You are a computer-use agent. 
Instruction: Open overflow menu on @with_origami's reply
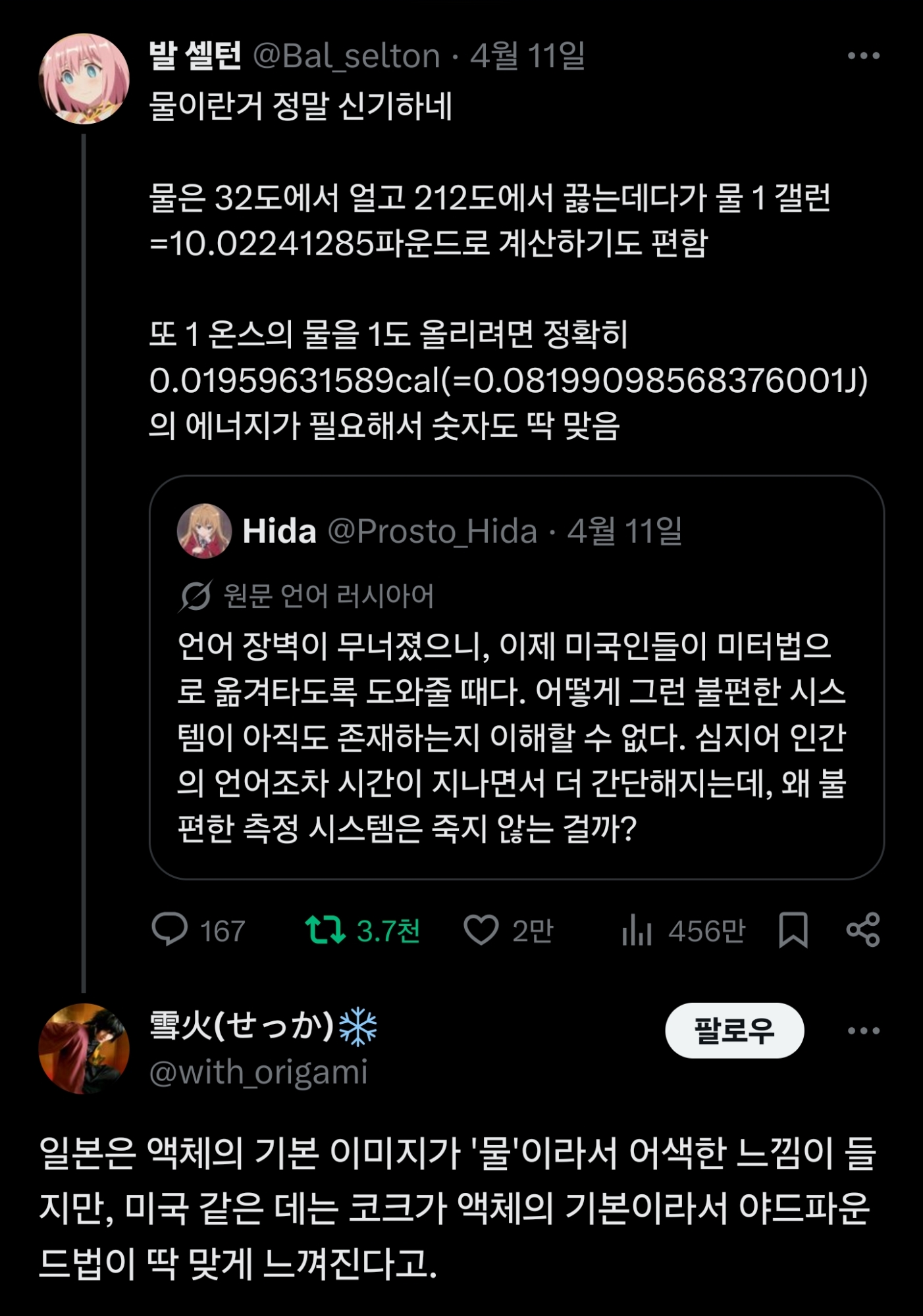863,1030
